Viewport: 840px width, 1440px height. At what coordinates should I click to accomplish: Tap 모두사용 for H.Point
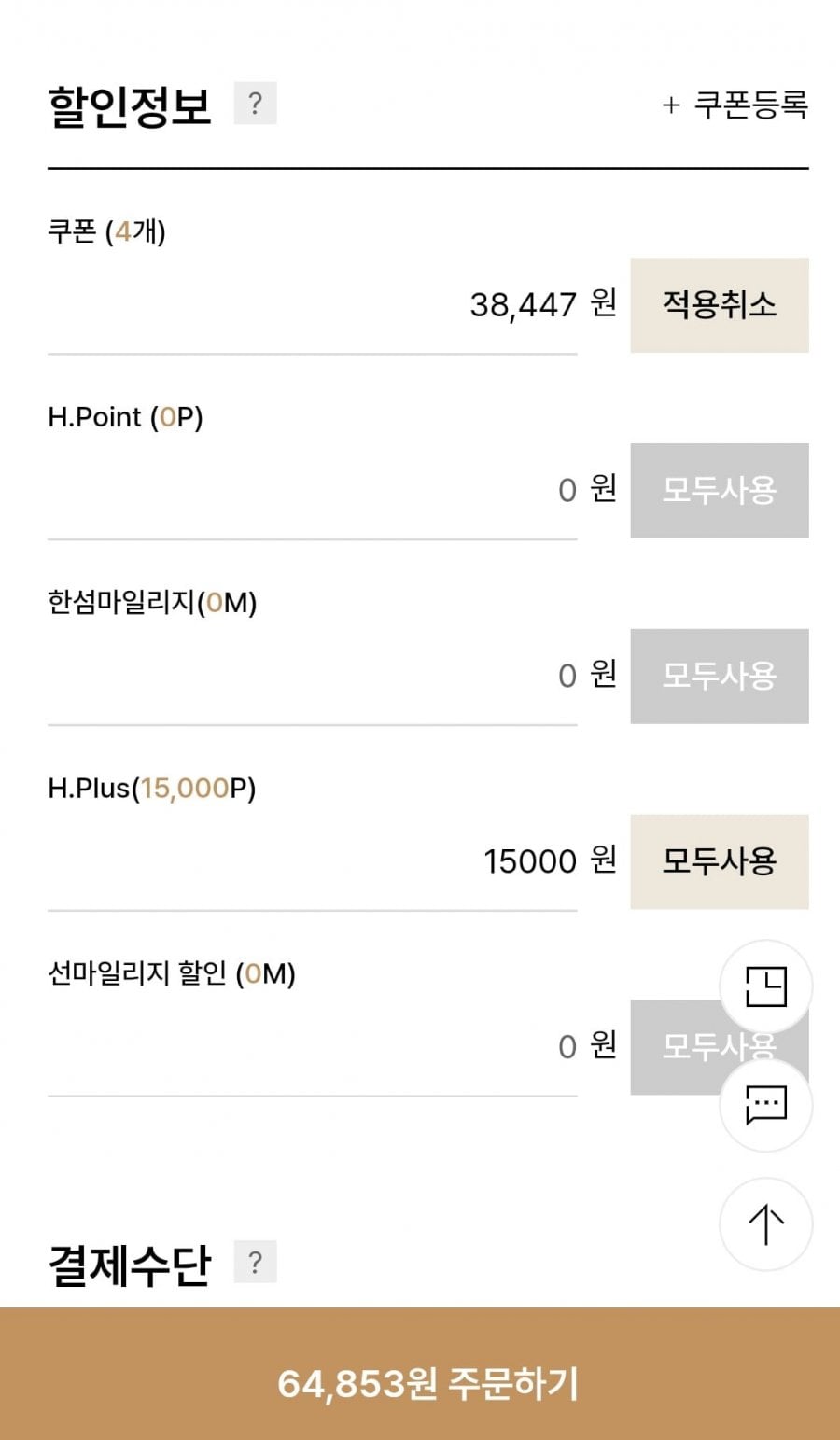pos(720,491)
